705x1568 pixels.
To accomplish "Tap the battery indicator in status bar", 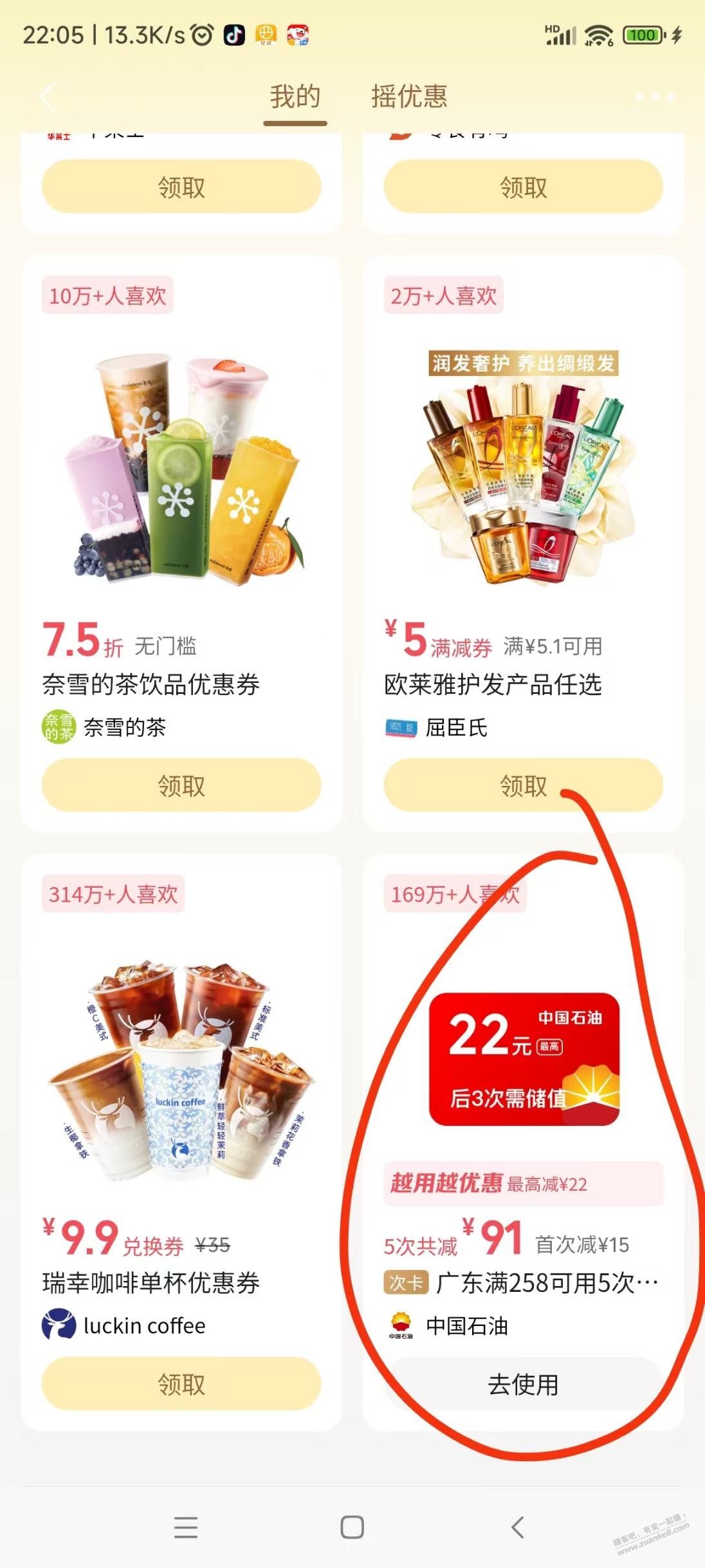I will pyautogui.click(x=641, y=37).
